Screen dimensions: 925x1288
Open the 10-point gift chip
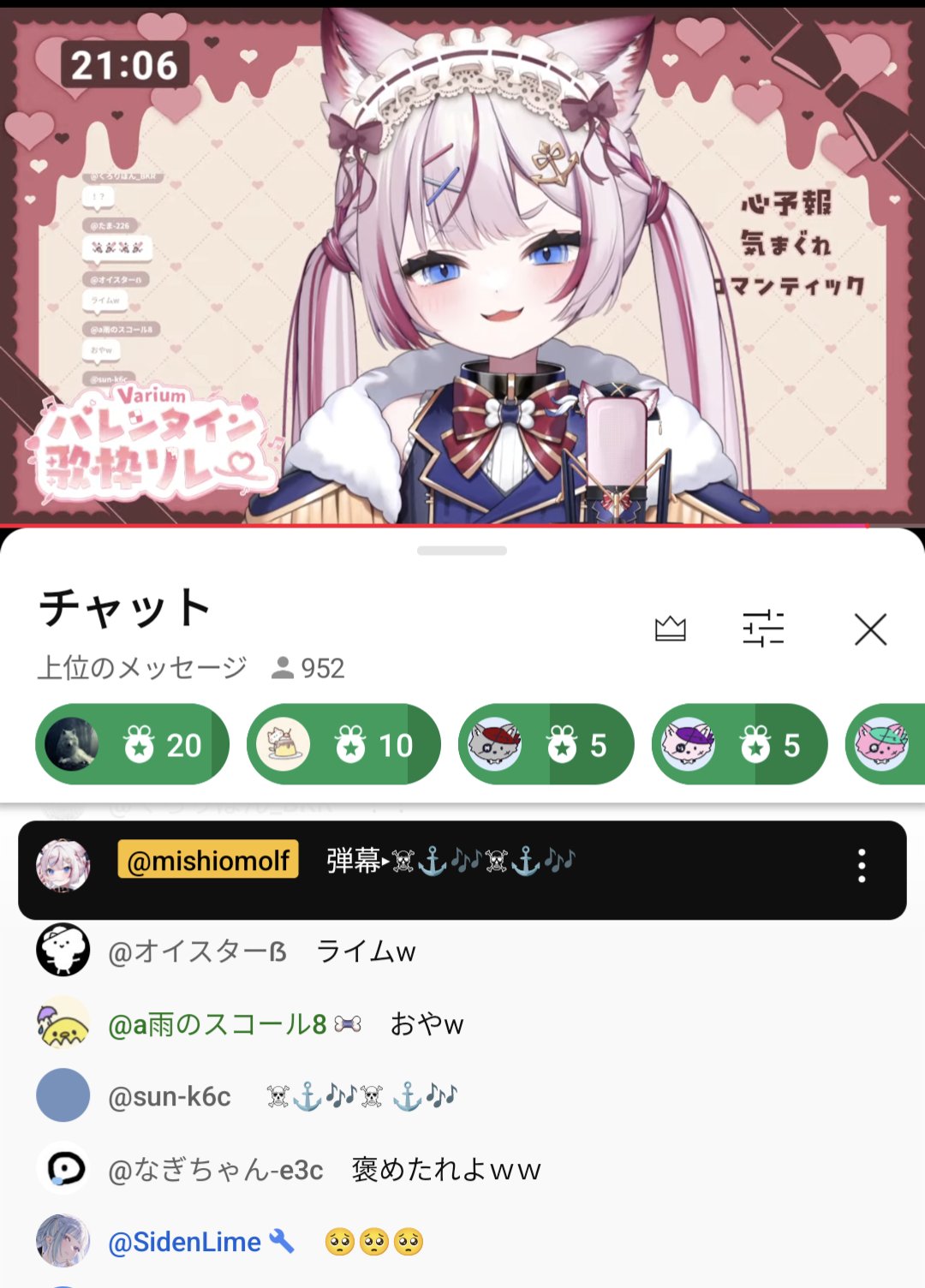click(x=343, y=744)
